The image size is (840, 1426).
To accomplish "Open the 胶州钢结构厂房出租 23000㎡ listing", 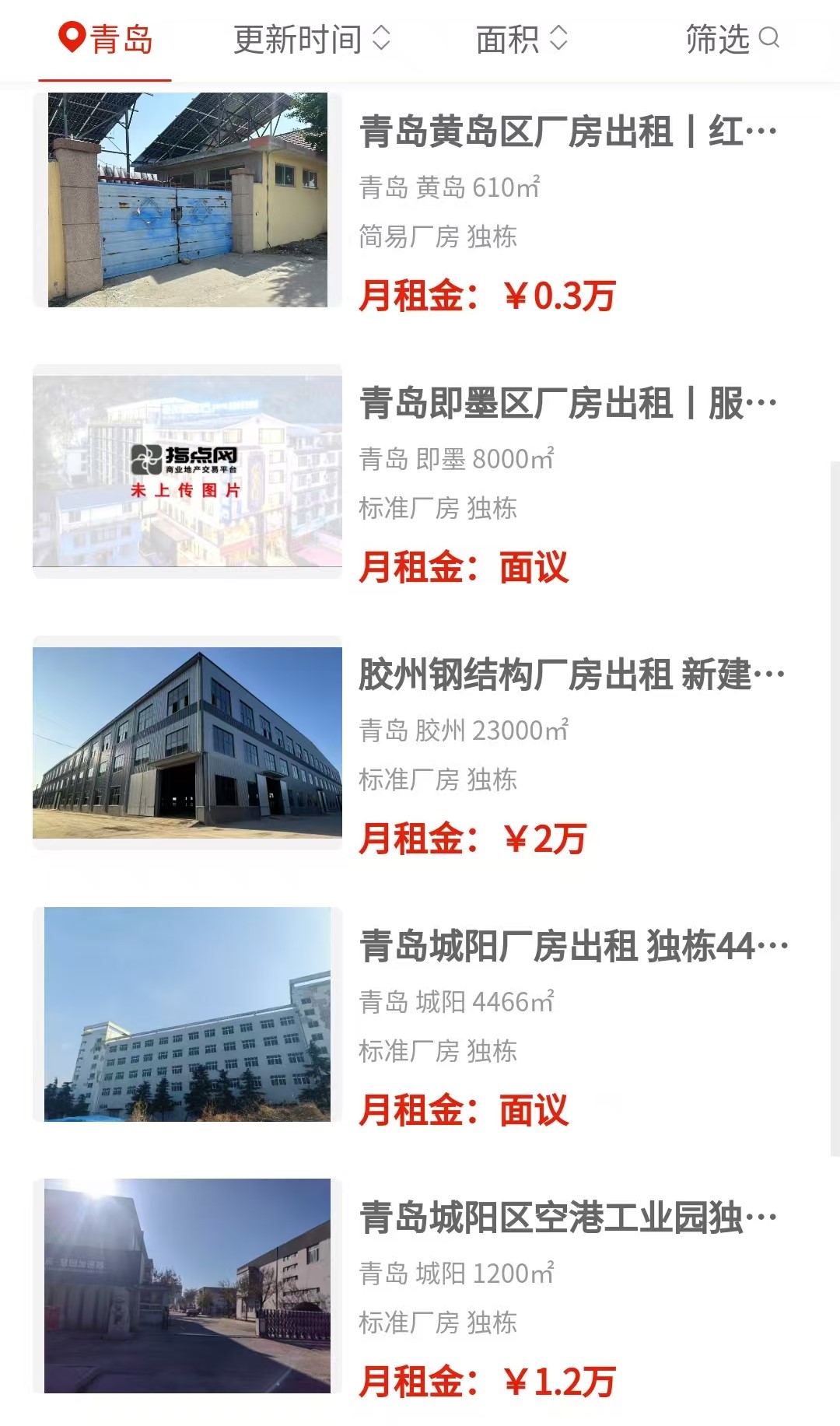I will [x=572, y=675].
